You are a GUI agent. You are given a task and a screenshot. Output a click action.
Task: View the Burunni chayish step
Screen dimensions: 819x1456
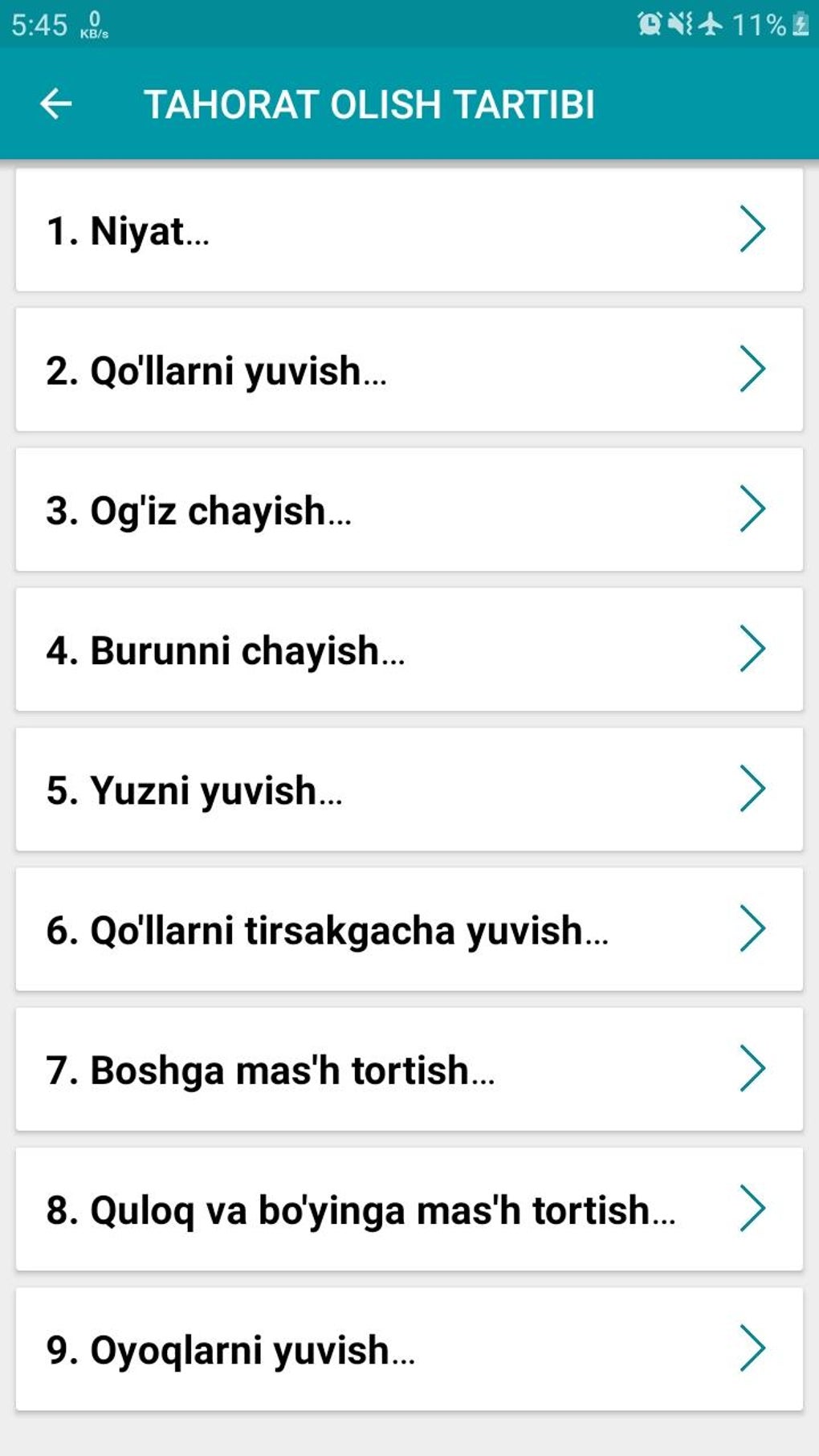tap(409, 650)
